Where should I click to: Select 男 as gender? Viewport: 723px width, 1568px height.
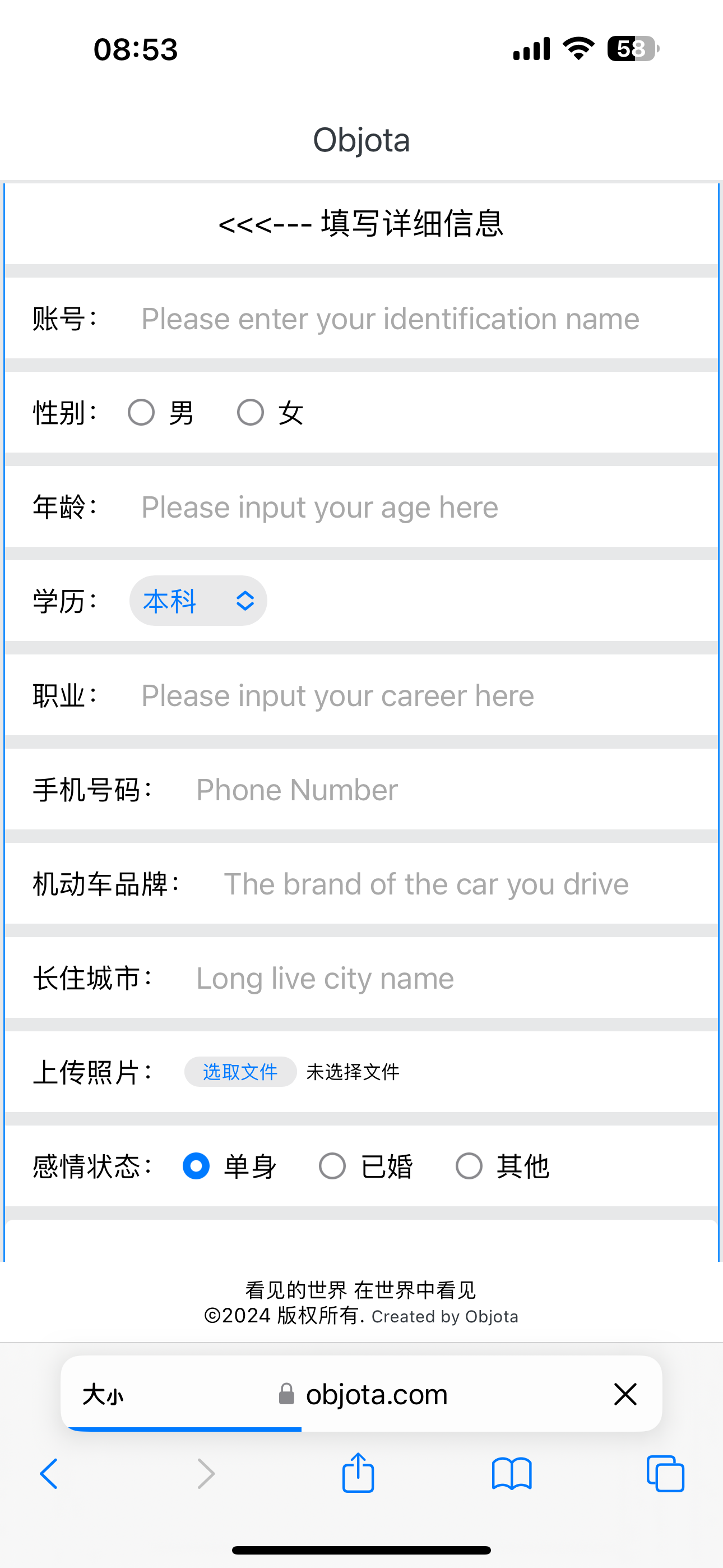pos(141,413)
